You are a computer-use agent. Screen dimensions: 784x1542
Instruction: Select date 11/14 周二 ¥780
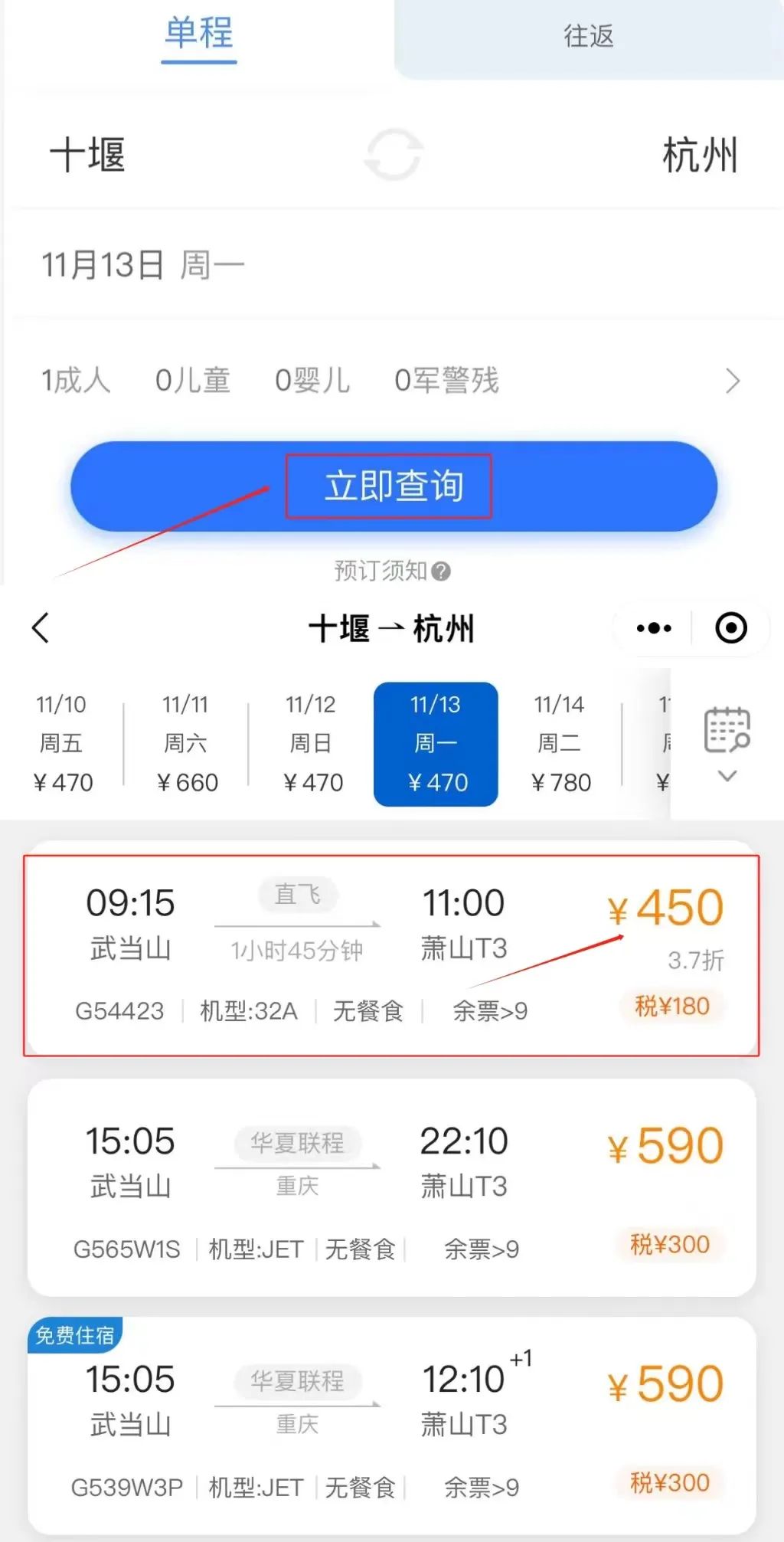click(x=560, y=743)
